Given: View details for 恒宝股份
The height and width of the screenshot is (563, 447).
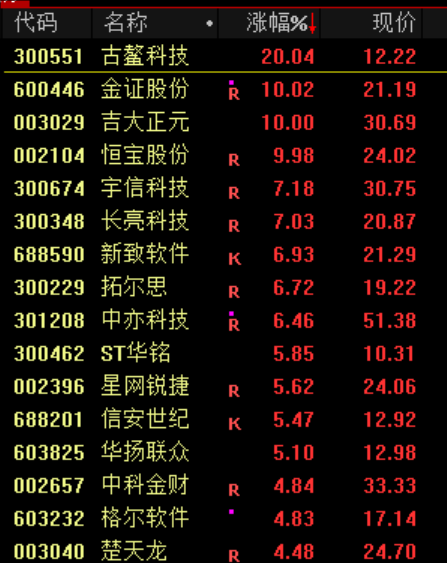Looking at the screenshot, I should click(223, 155).
